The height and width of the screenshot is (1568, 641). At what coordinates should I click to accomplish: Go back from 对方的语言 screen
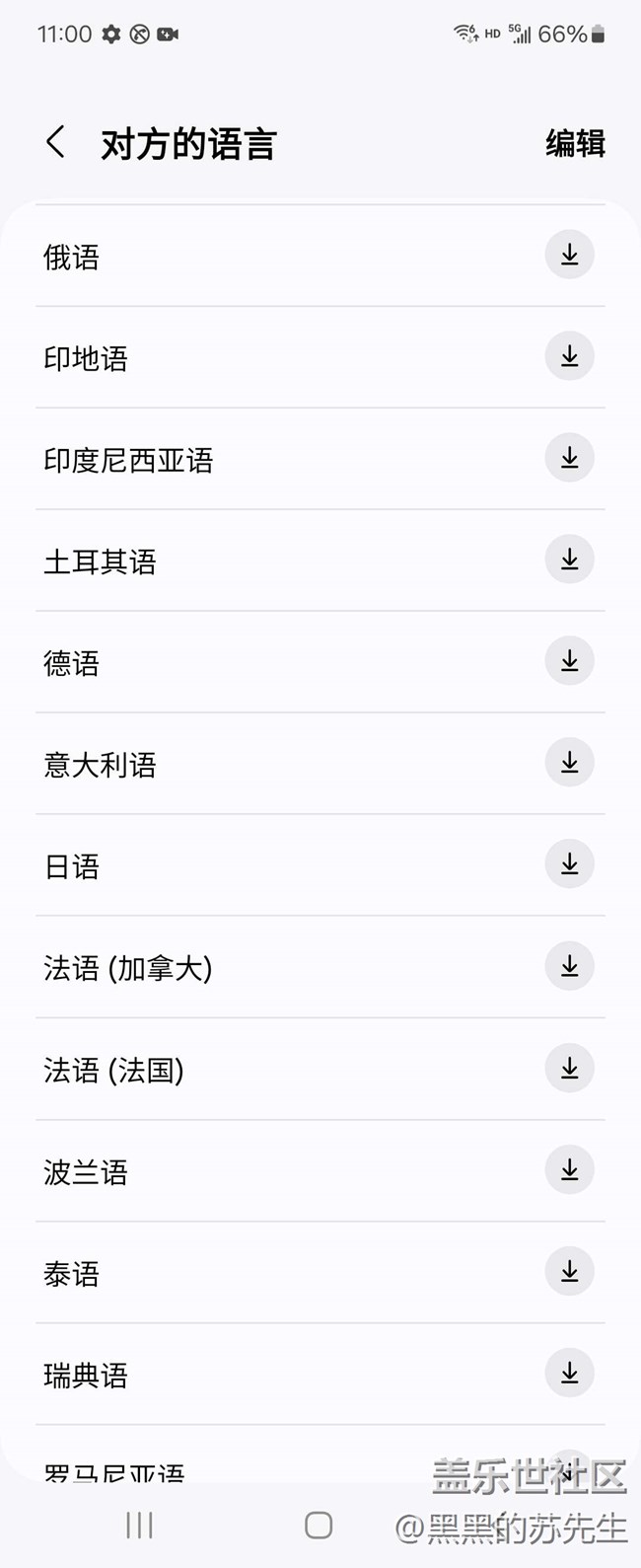[56, 143]
